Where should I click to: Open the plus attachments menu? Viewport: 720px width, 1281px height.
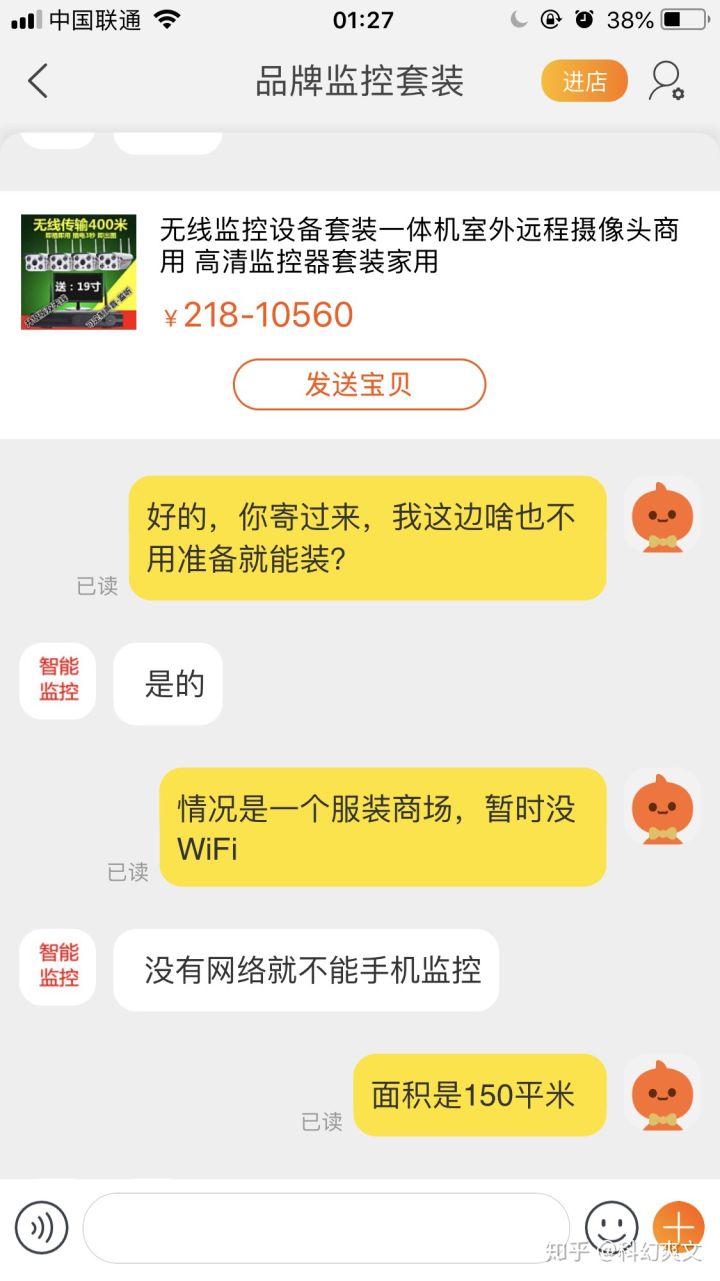click(677, 1226)
